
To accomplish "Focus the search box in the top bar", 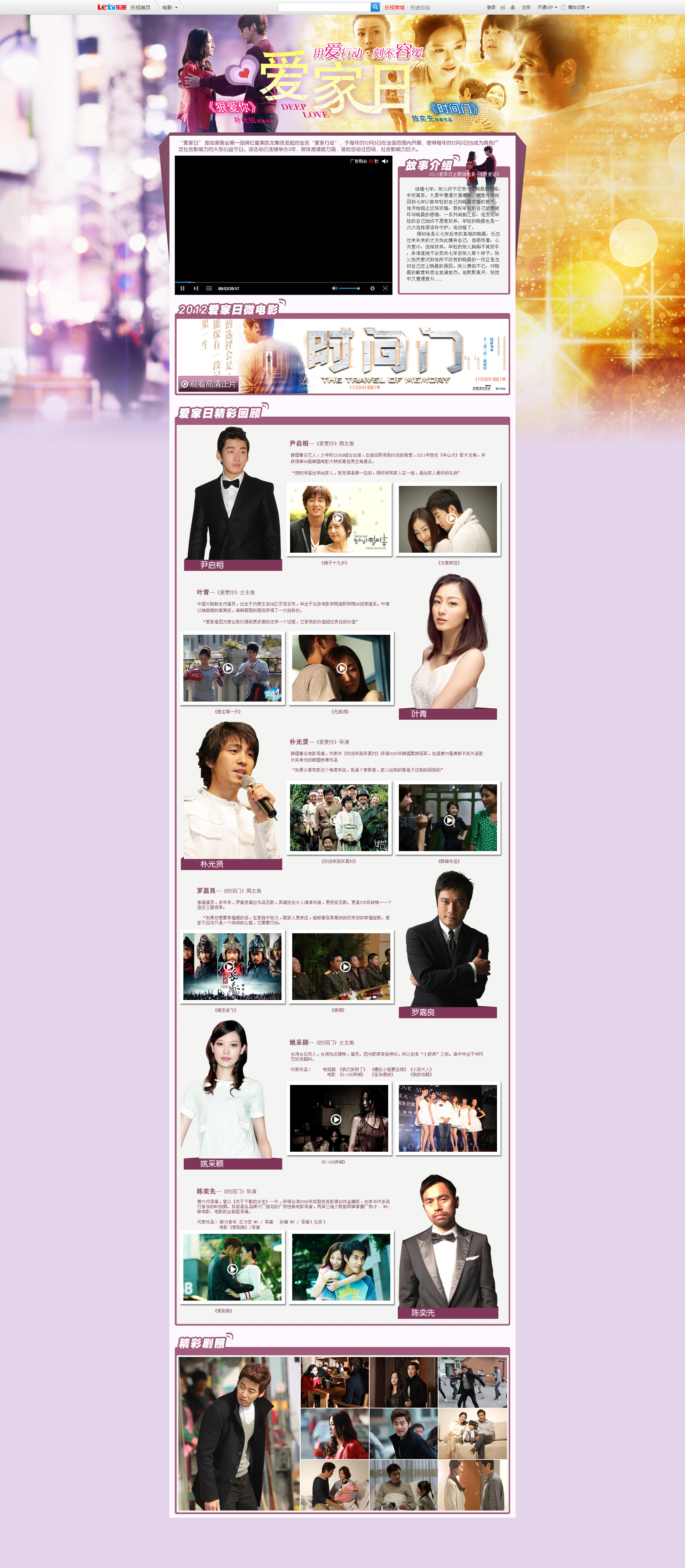I will pos(324,7).
